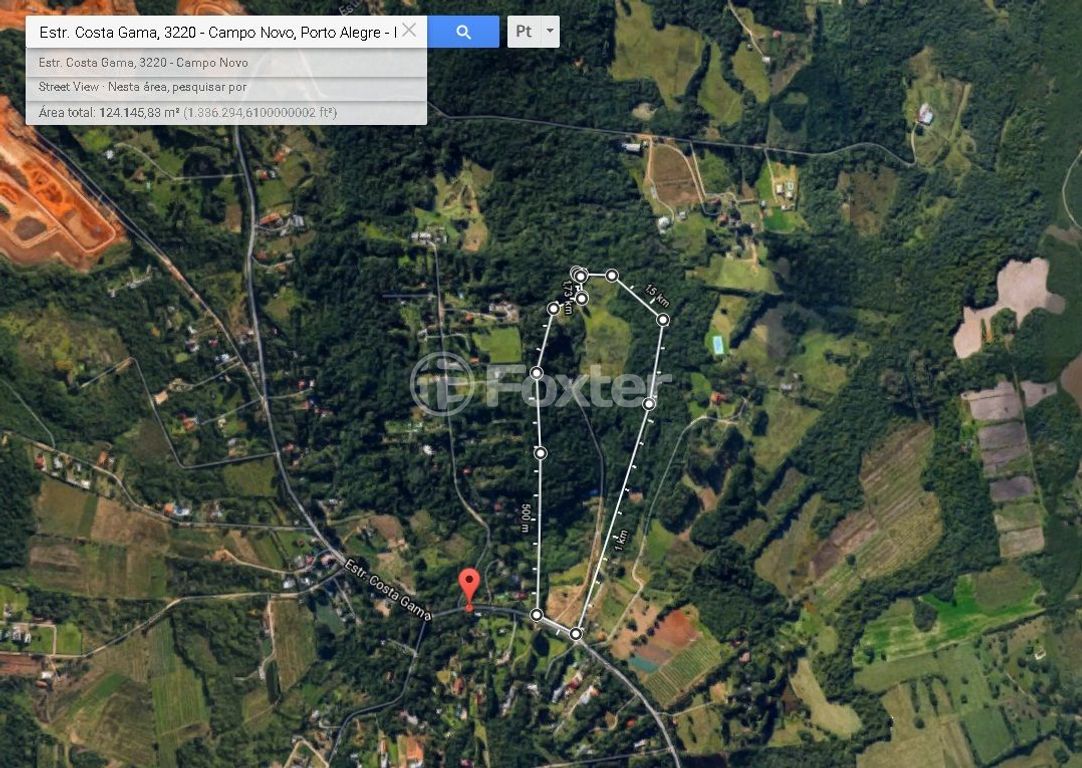Open the Pt language dropdown
This screenshot has width=1082, height=768.
(533, 32)
